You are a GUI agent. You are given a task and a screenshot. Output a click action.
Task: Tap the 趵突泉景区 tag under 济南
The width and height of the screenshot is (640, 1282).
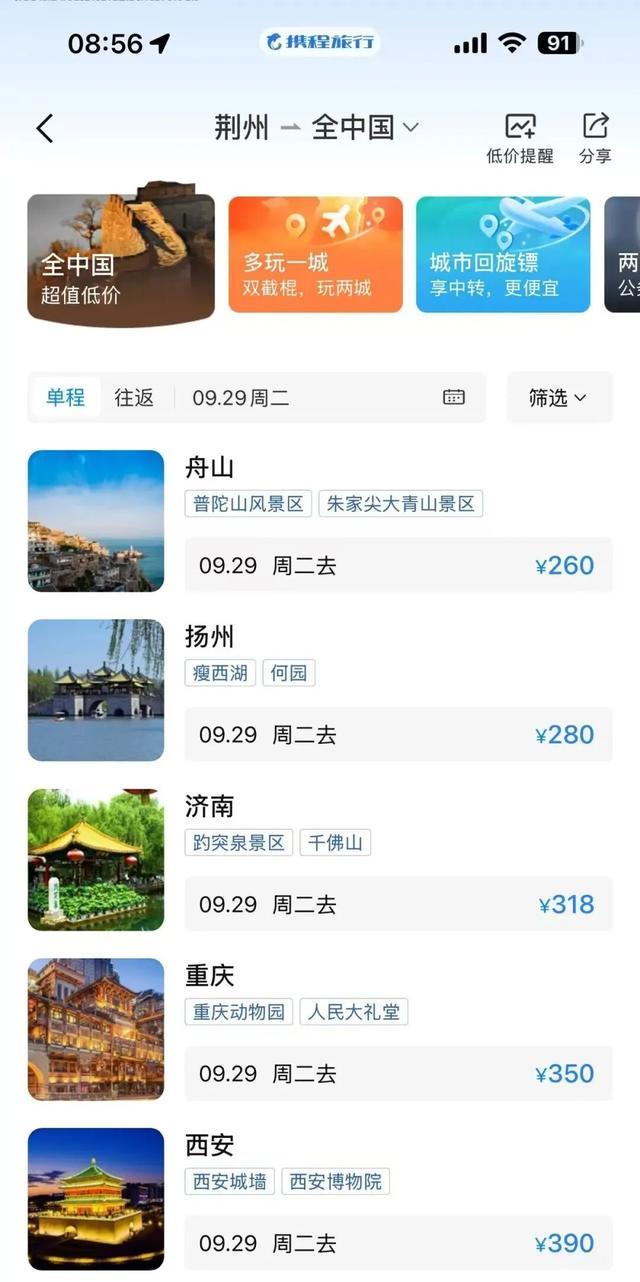(239, 843)
